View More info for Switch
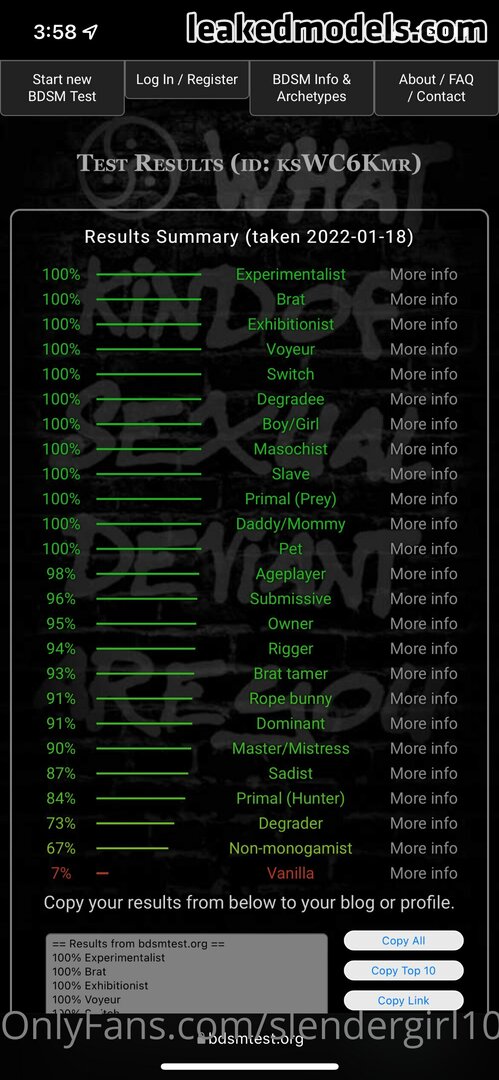 (x=423, y=374)
